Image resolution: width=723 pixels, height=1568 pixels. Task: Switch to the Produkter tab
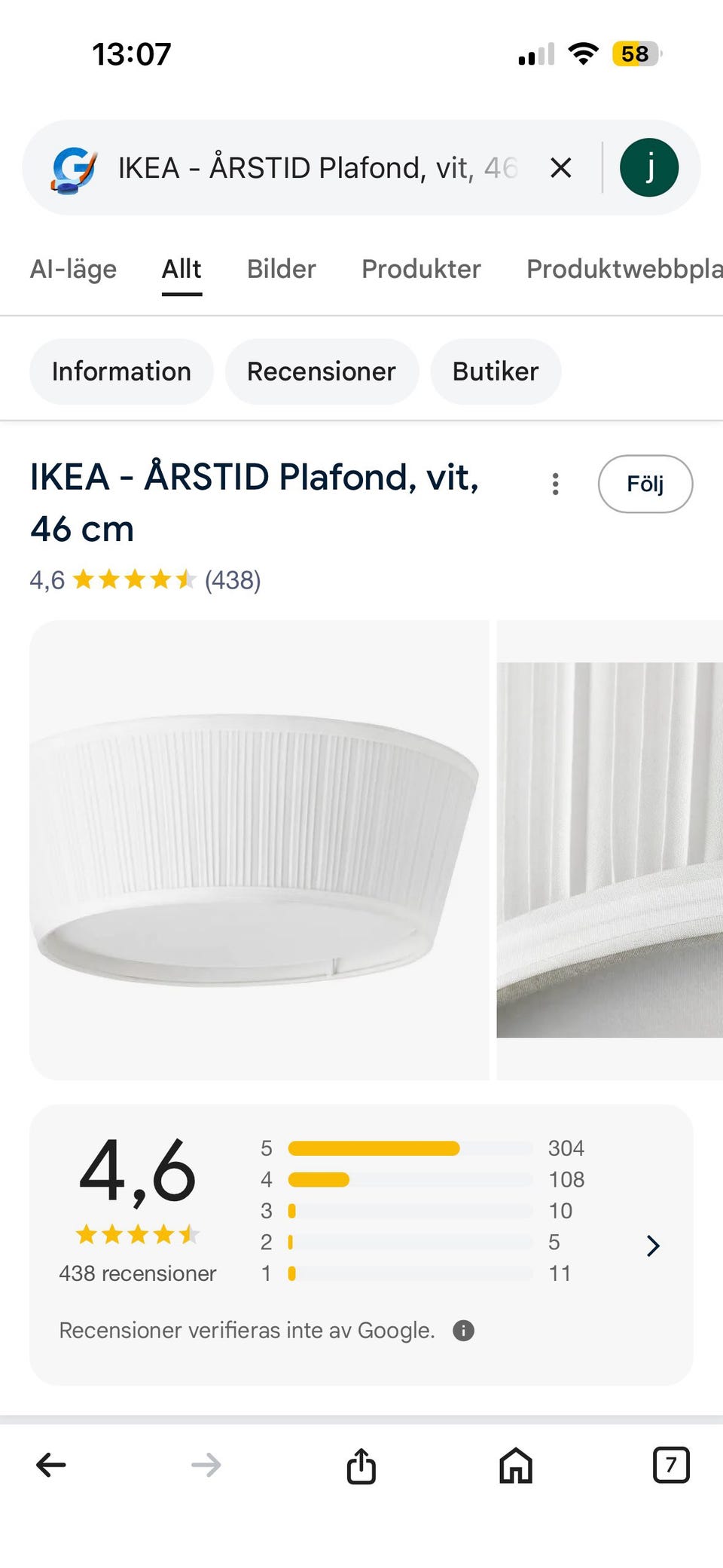point(420,269)
